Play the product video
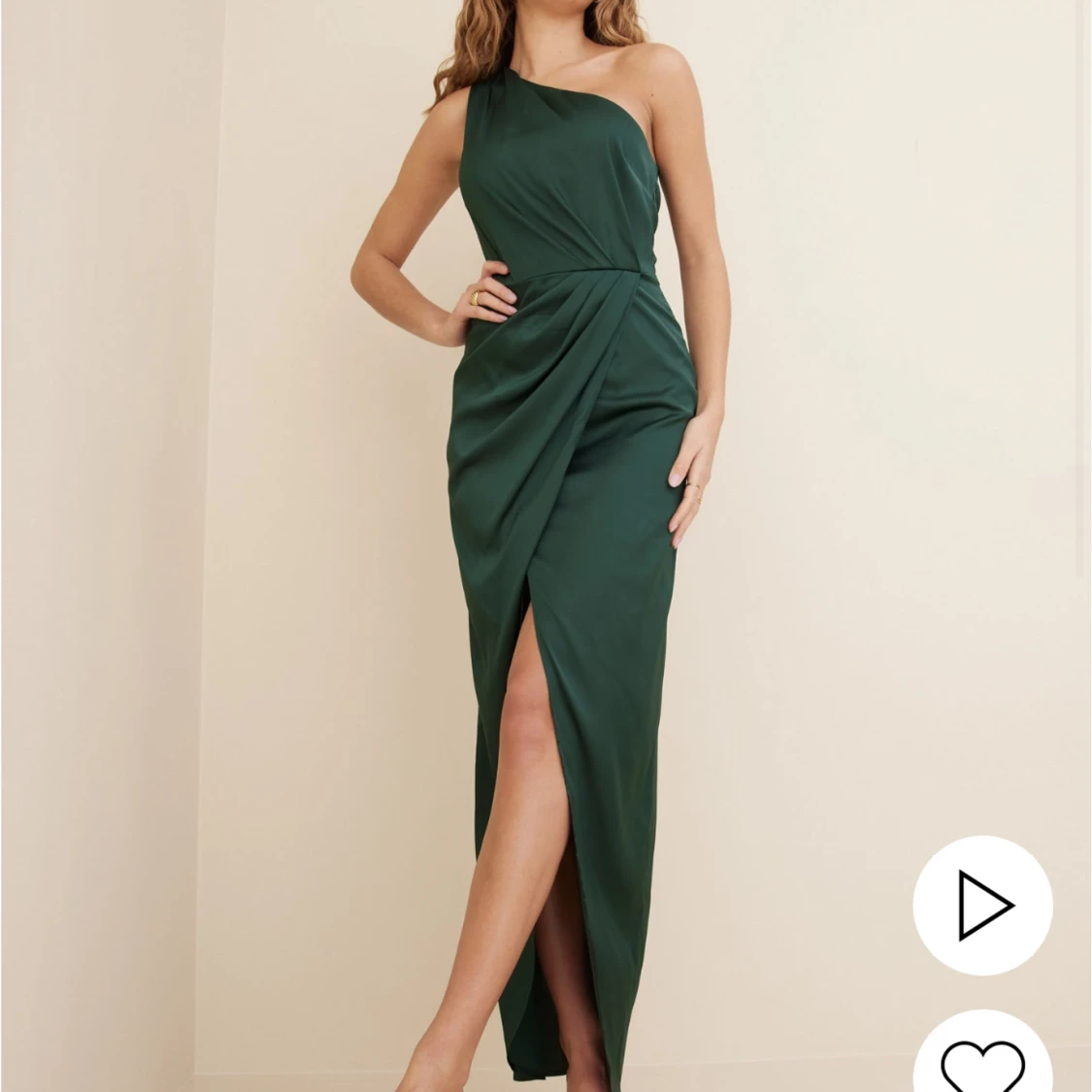 tap(982, 906)
